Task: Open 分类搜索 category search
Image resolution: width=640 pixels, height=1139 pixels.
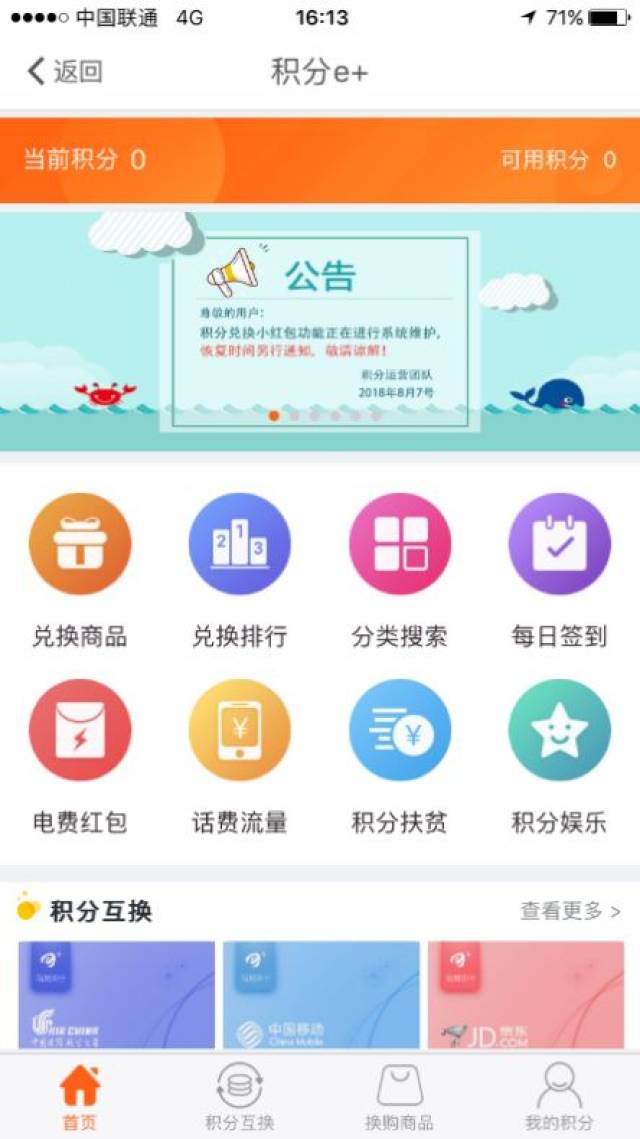Action: [x=400, y=545]
